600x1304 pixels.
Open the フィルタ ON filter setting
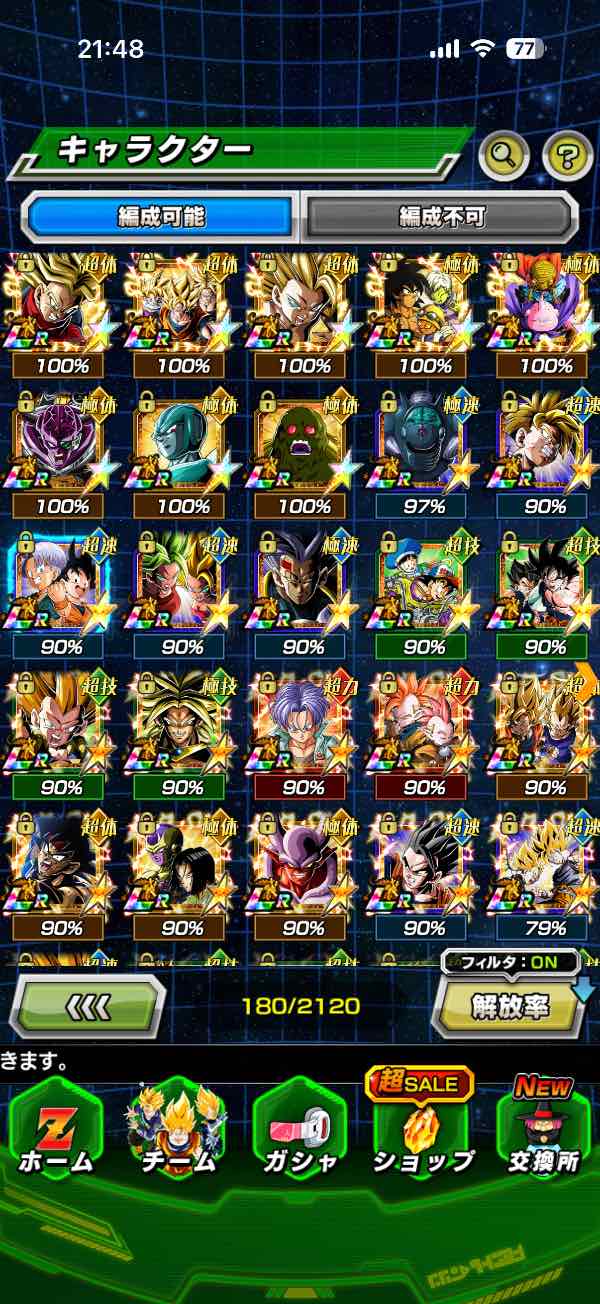510,963
